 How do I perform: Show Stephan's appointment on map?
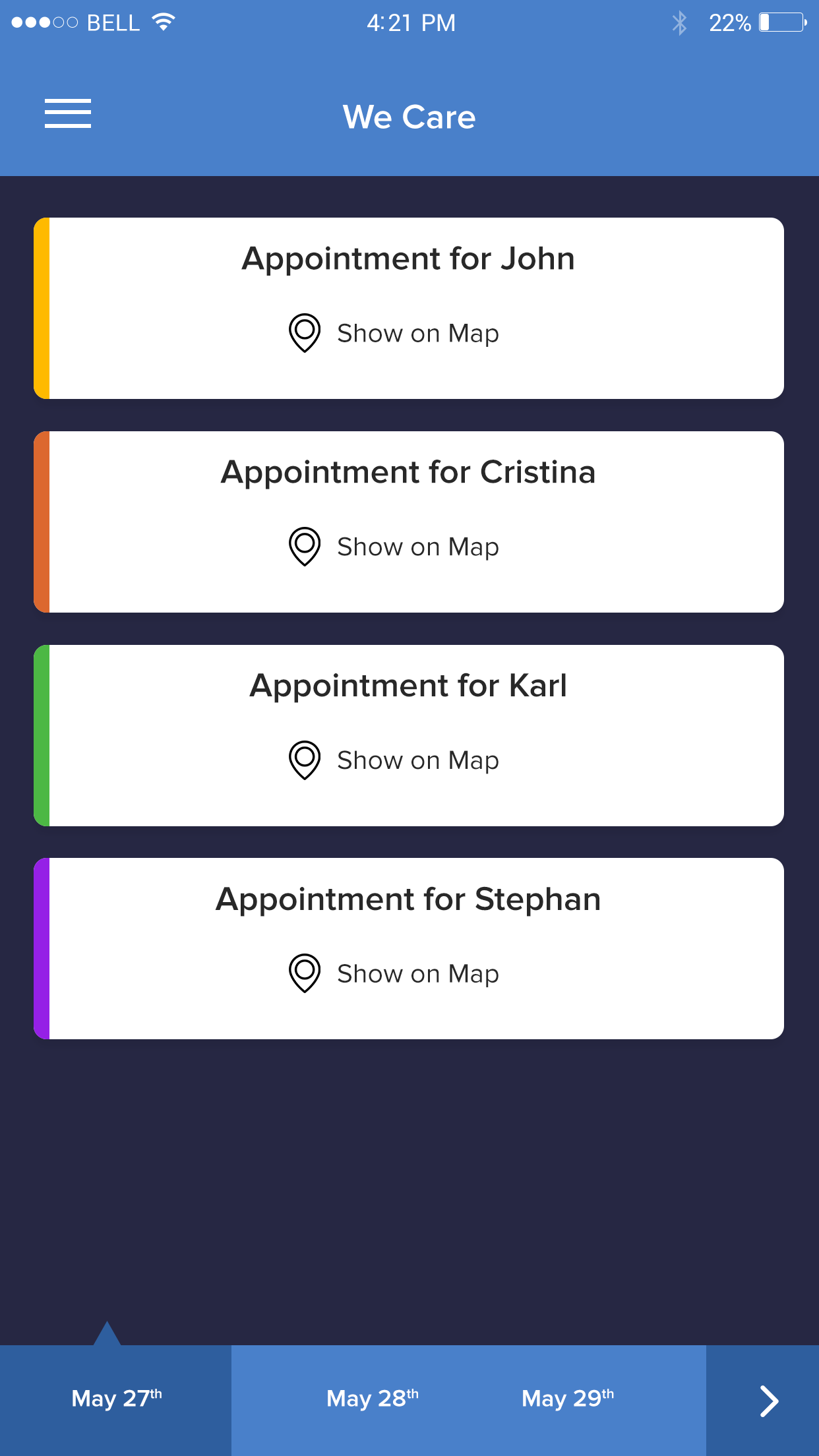[394, 973]
